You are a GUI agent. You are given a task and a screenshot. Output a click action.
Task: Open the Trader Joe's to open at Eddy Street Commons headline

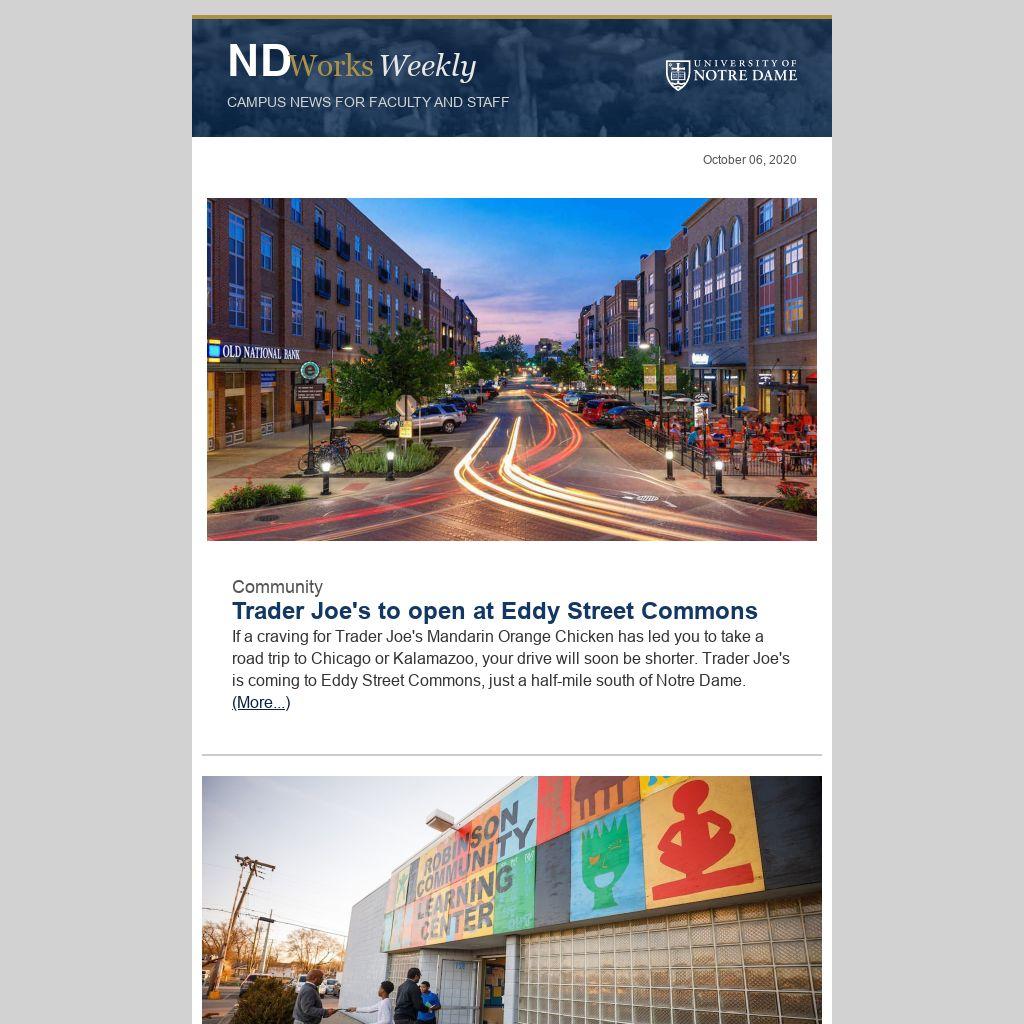(x=494, y=611)
